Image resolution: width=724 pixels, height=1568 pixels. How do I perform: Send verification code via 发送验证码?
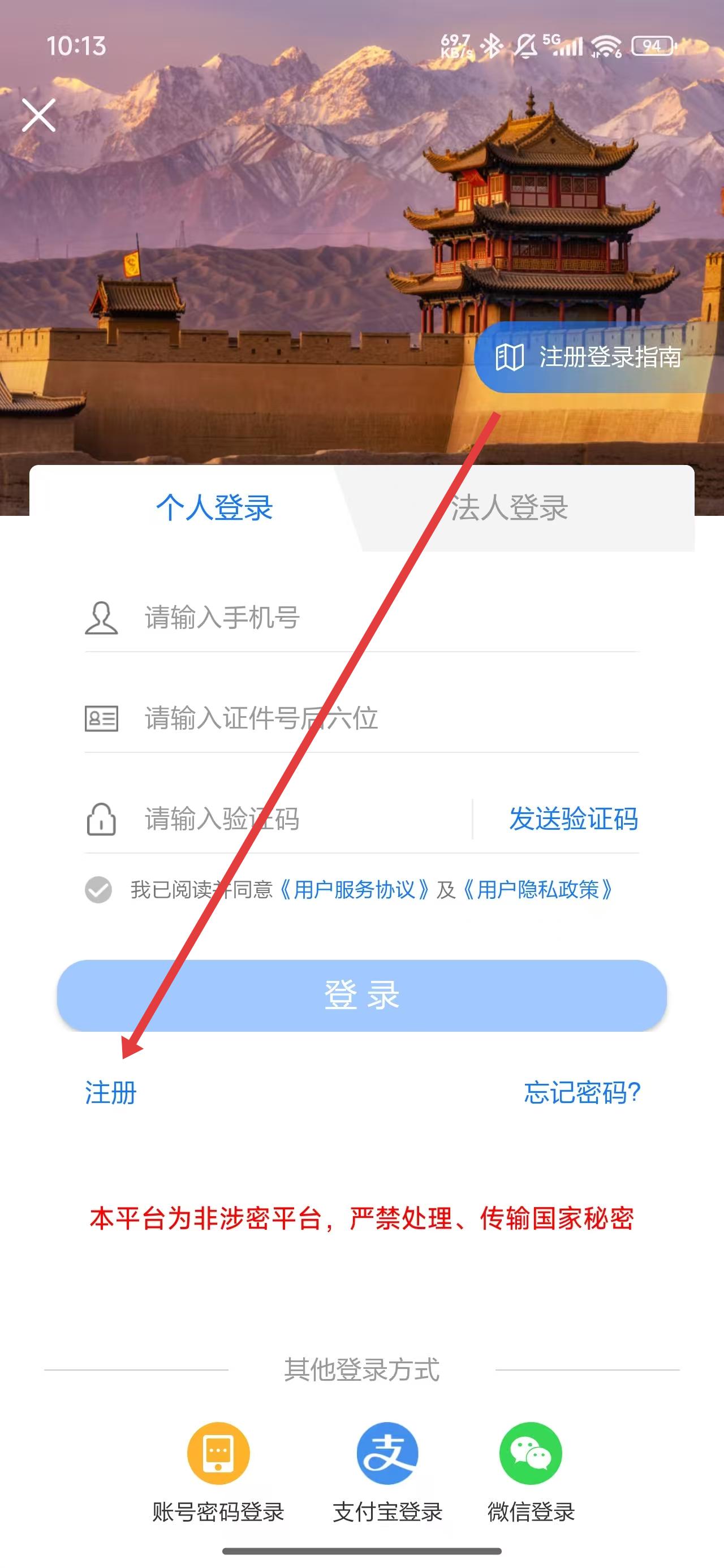[573, 819]
